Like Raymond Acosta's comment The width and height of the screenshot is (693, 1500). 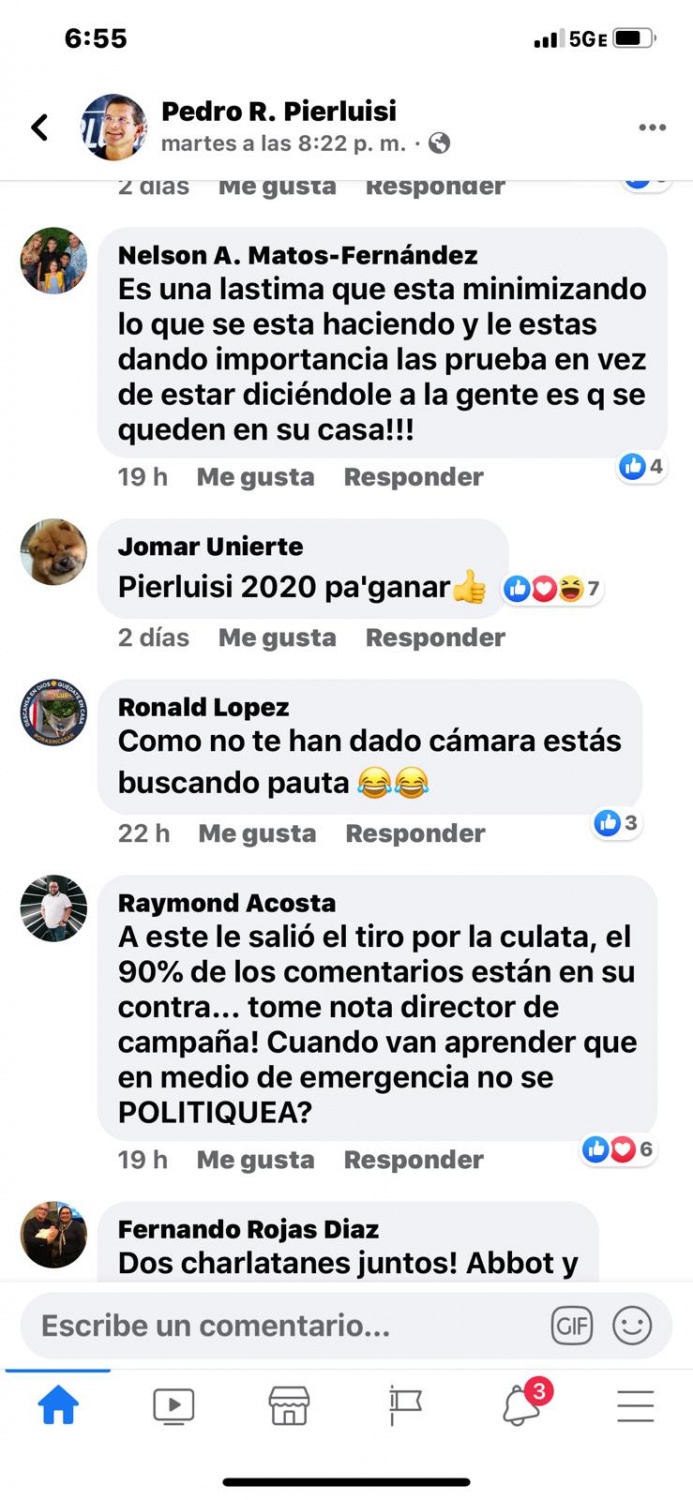255,1160
